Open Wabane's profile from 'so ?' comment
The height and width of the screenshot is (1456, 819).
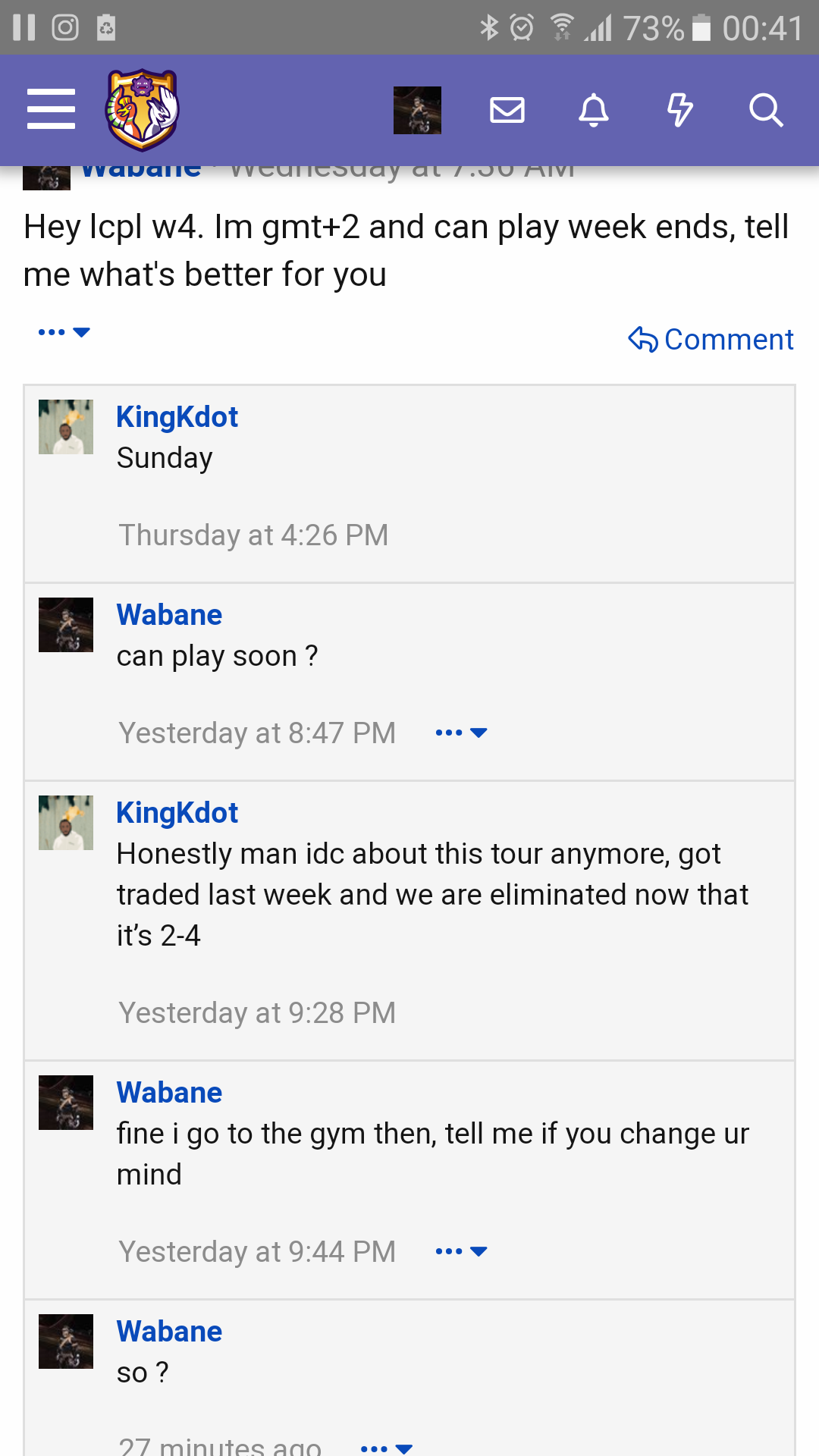[169, 1332]
